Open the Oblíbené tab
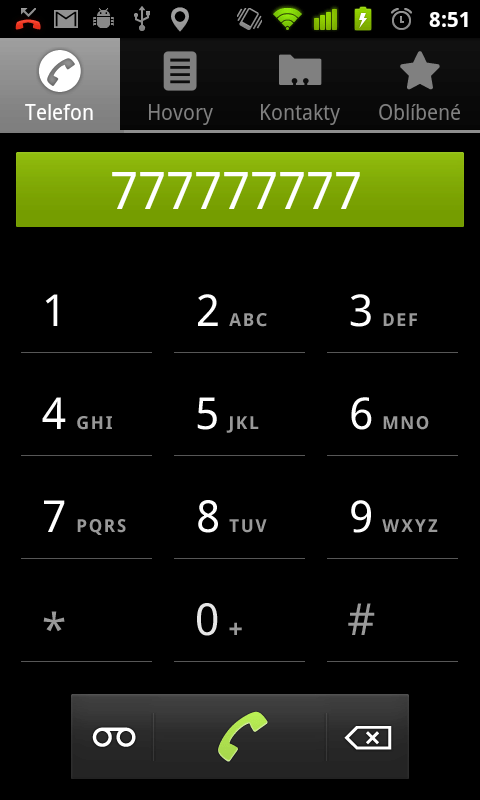 pos(420,85)
